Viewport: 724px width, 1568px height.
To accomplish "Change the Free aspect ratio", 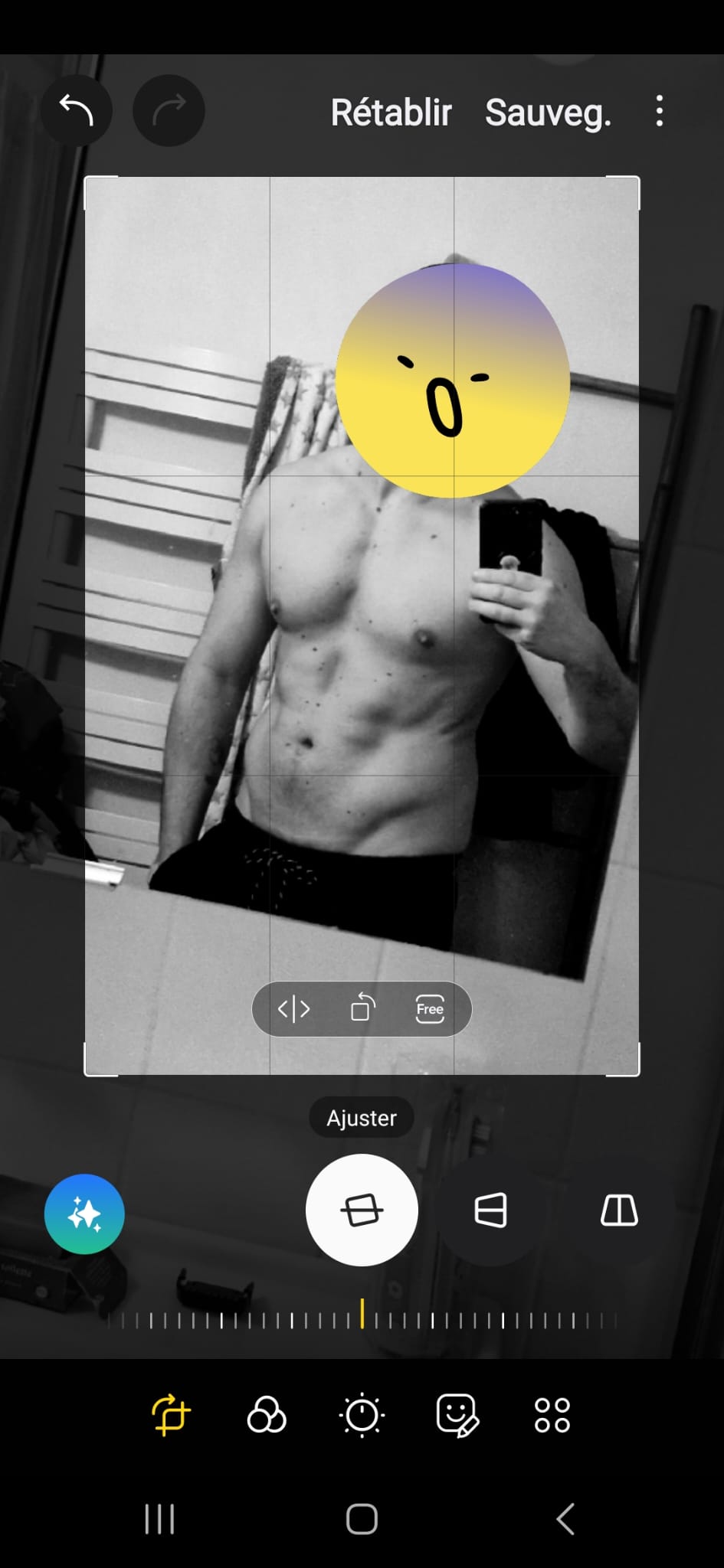I will pyautogui.click(x=430, y=1009).
